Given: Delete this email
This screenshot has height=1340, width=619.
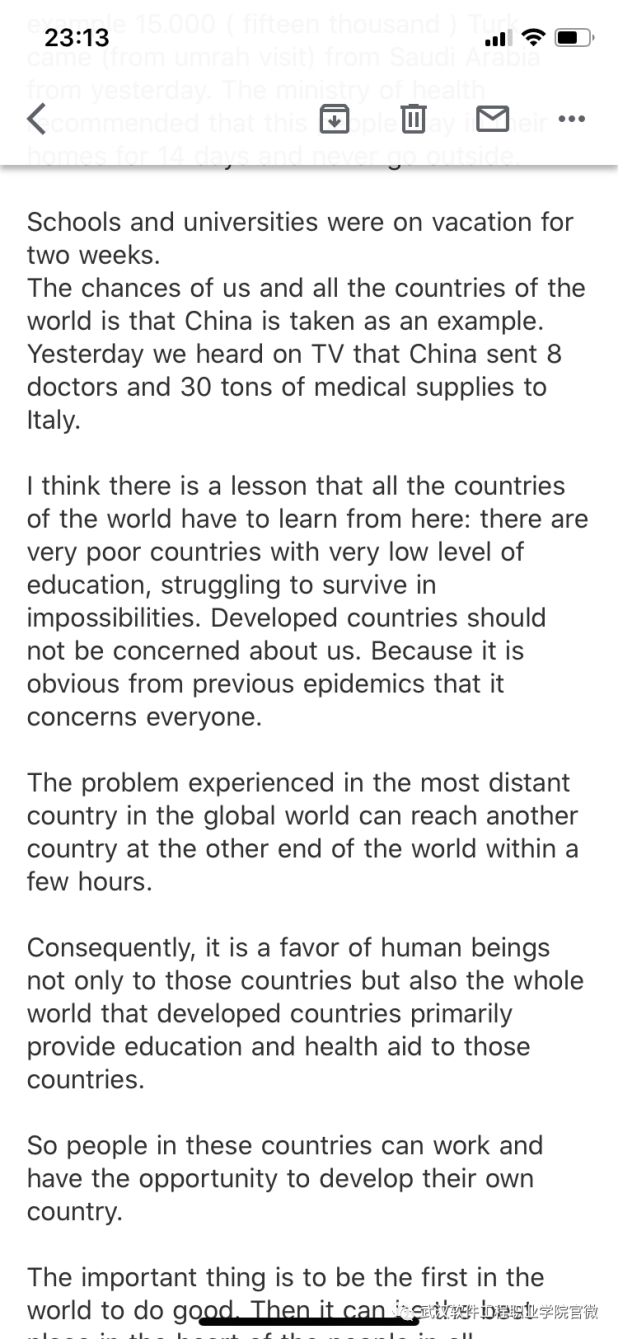Looking at the screenshot, I should pyautogui.click(x=413, y=120).
